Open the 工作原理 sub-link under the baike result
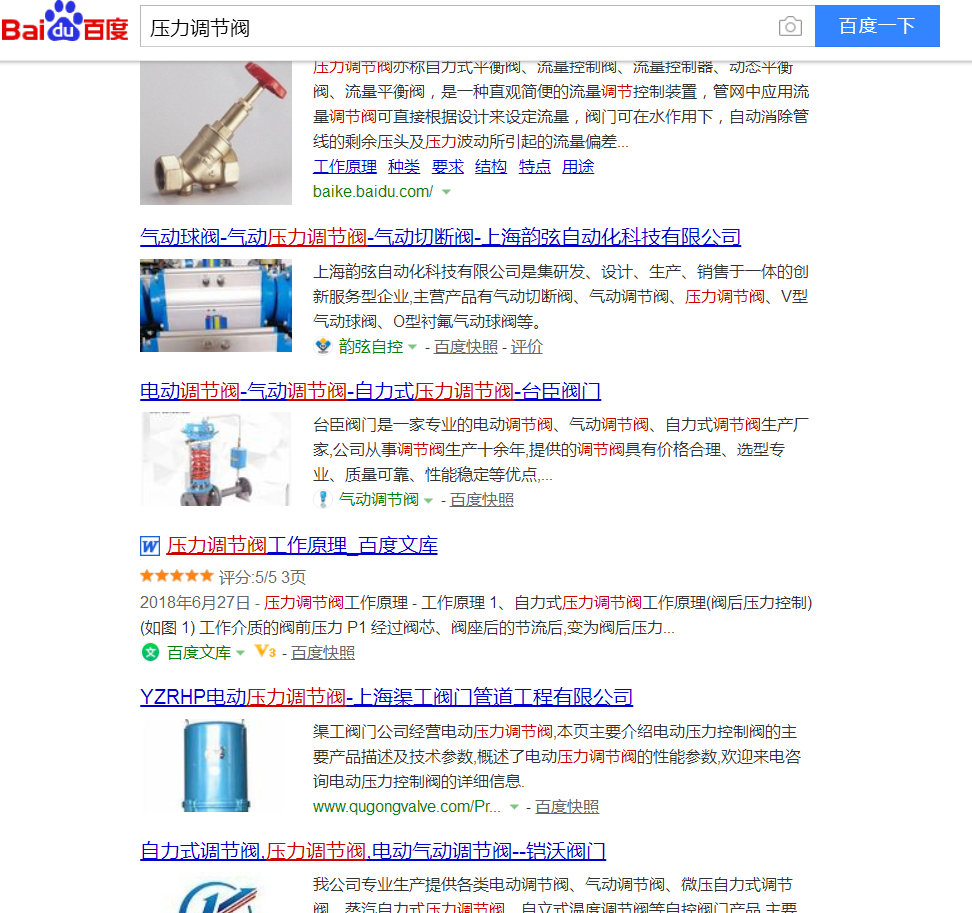972x913 pixels. click(345, 167)
